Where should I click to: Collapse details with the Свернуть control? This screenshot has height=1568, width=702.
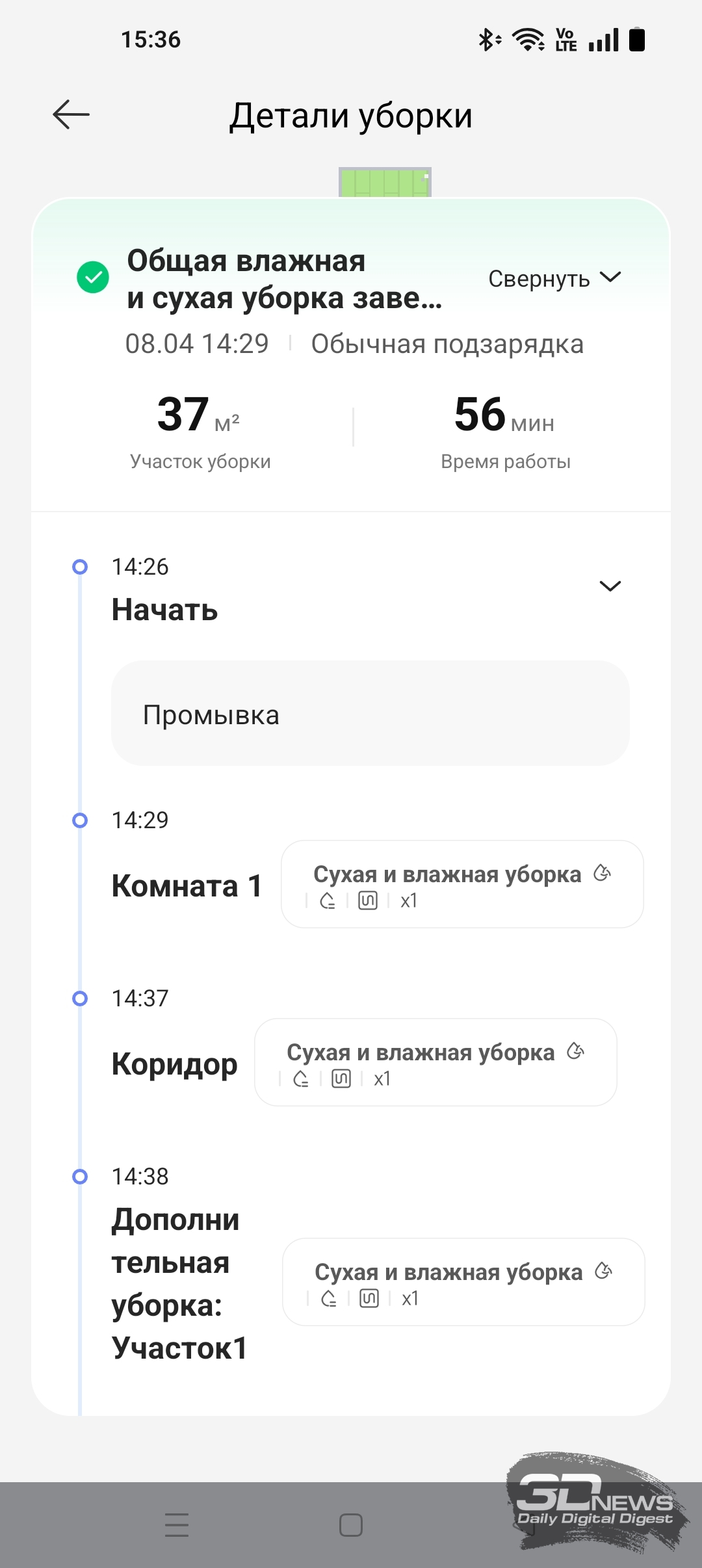[x=554, y=279]
